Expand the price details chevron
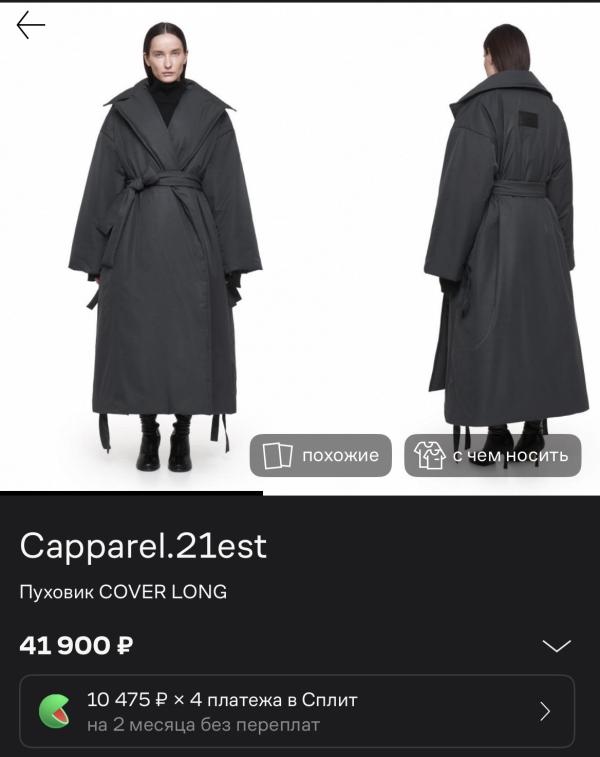 coord(556,646)
